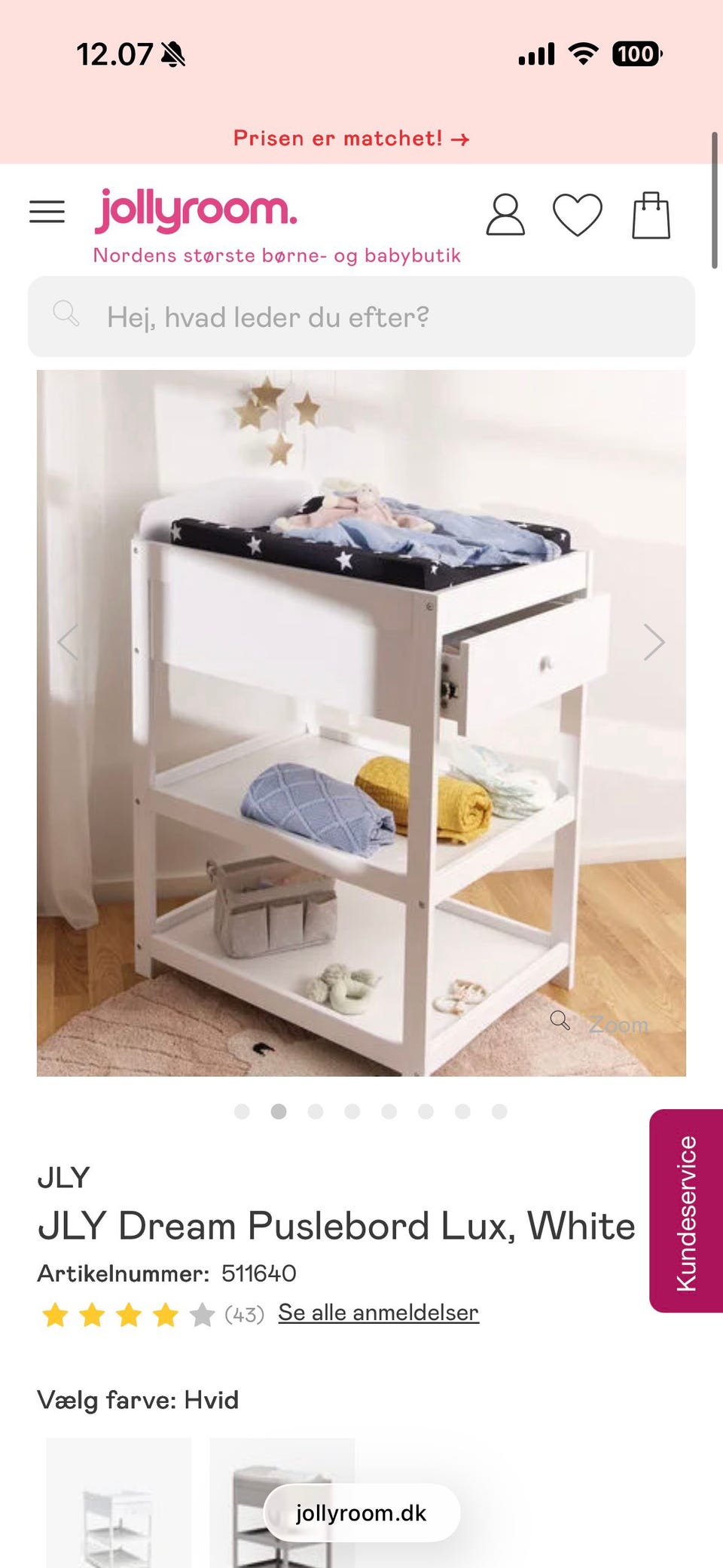Open the wishlist heart icon
Viewport: 723px width, 1568px height.
coord(578,215)
